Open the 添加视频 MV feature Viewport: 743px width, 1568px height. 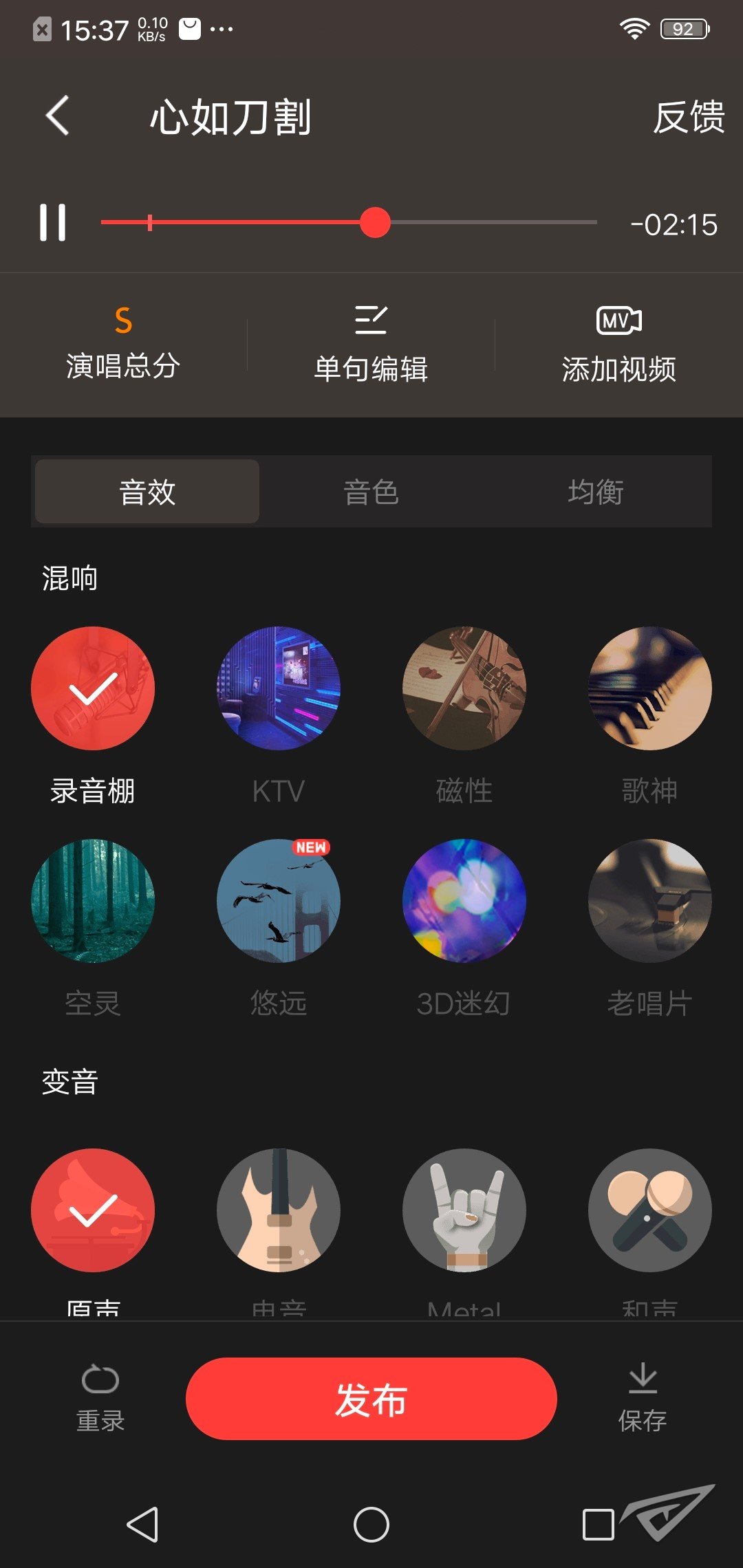click(x=618, y=342)
